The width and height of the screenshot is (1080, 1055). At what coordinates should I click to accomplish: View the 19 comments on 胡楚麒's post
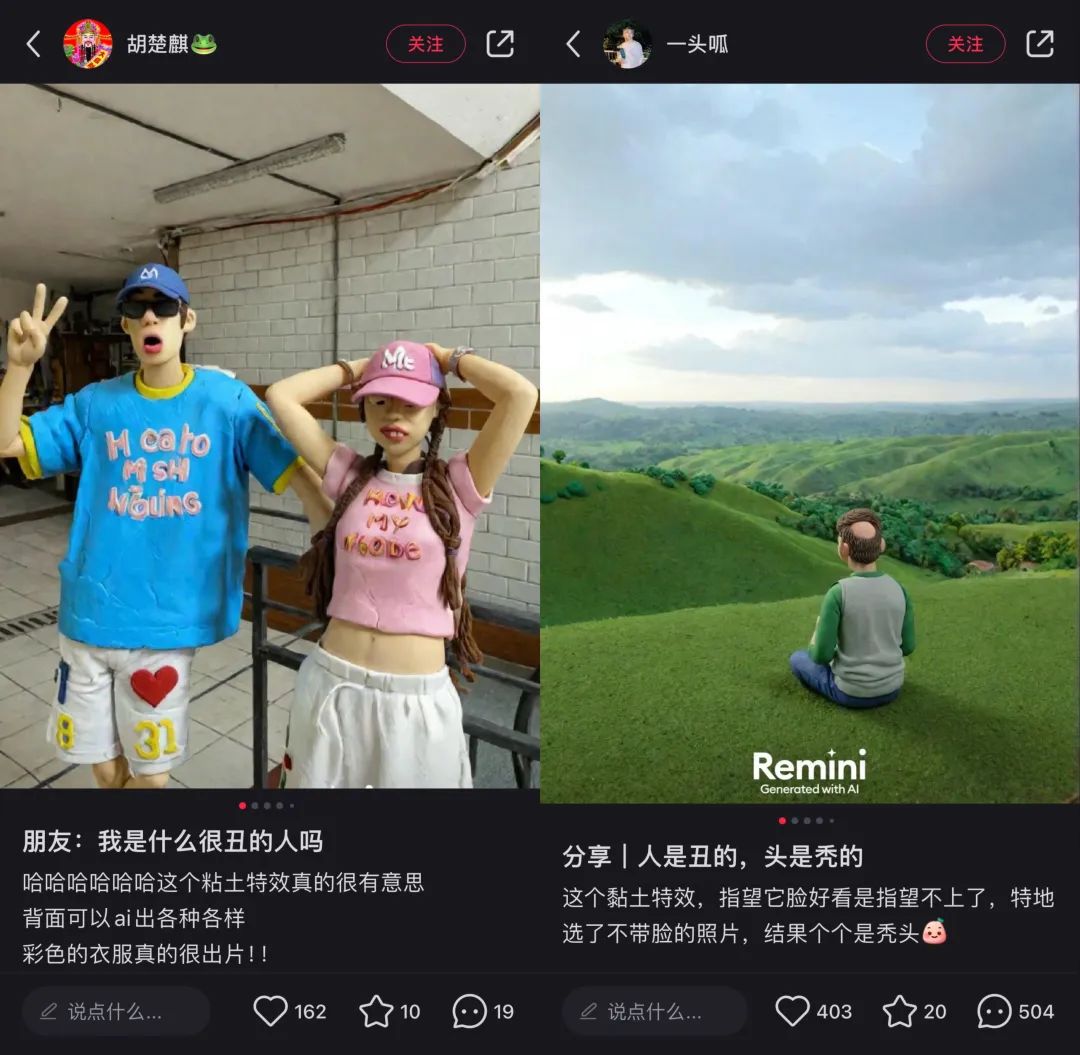click(470, 1011)
